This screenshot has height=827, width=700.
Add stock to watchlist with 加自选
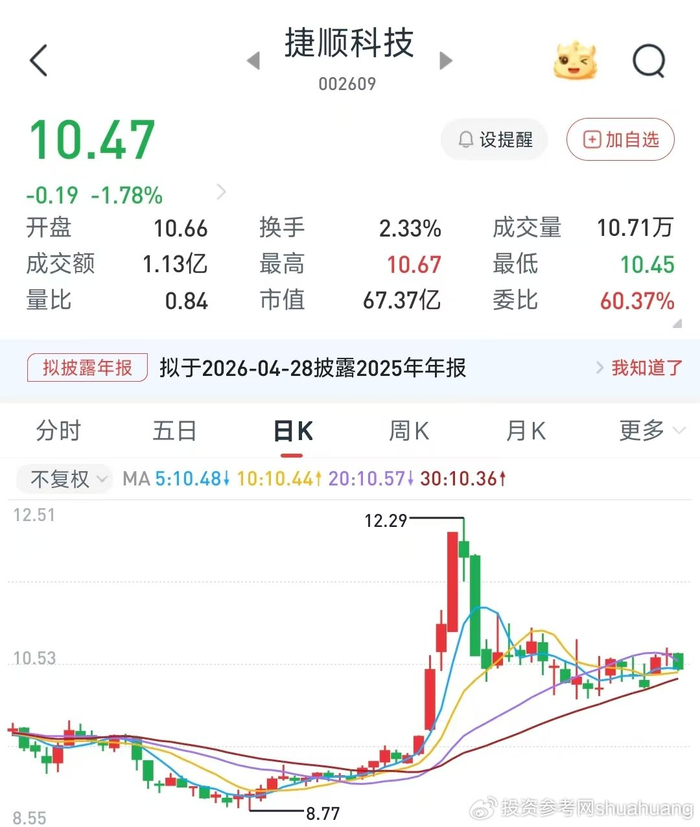click(621, 140)
